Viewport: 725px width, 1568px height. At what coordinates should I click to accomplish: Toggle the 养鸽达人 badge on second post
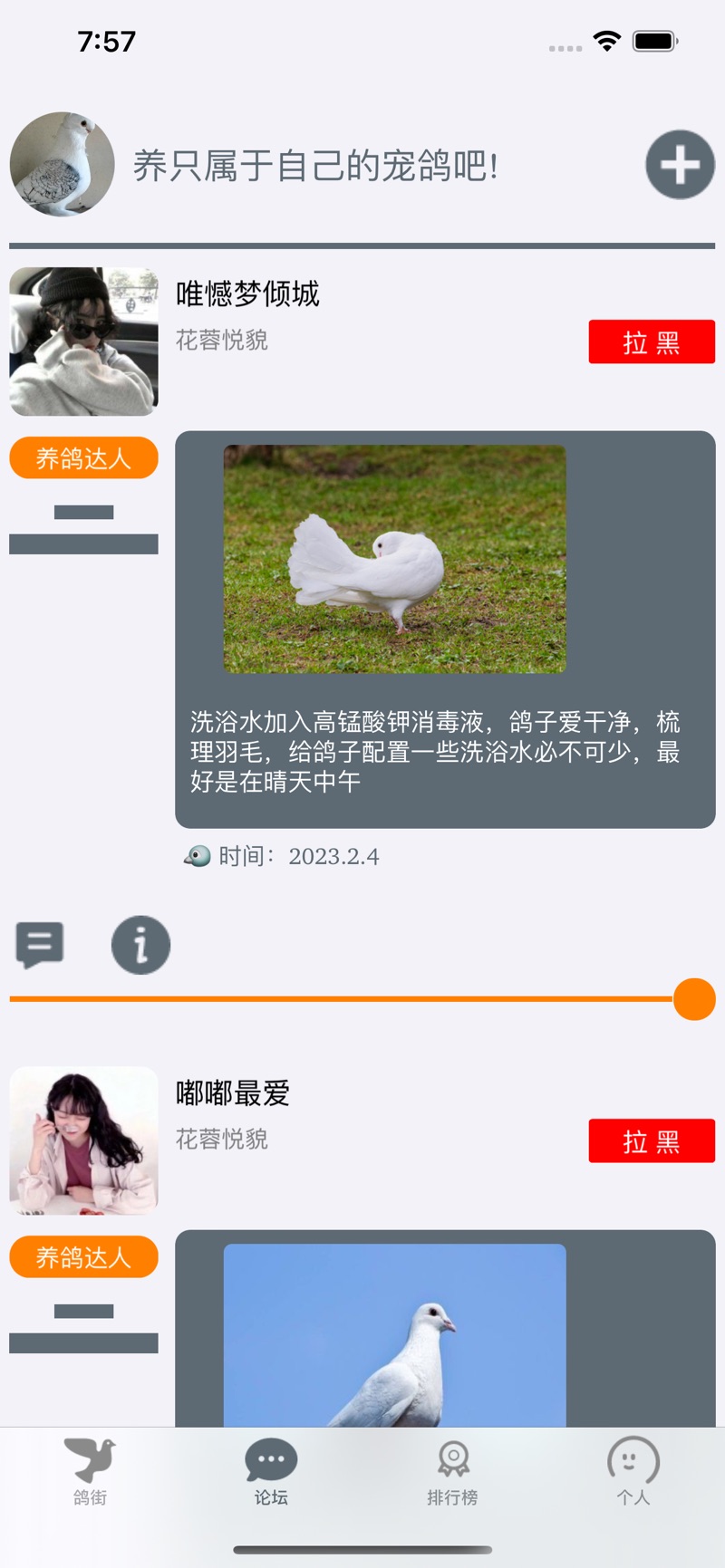point(82,1257)
